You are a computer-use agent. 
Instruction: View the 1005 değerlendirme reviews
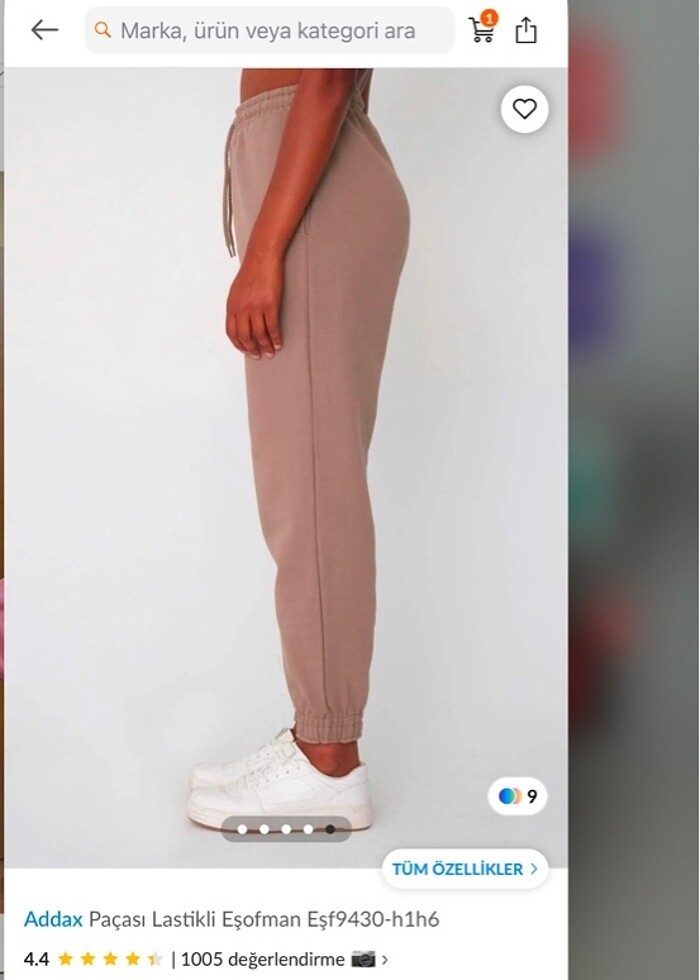click(262, 959)
